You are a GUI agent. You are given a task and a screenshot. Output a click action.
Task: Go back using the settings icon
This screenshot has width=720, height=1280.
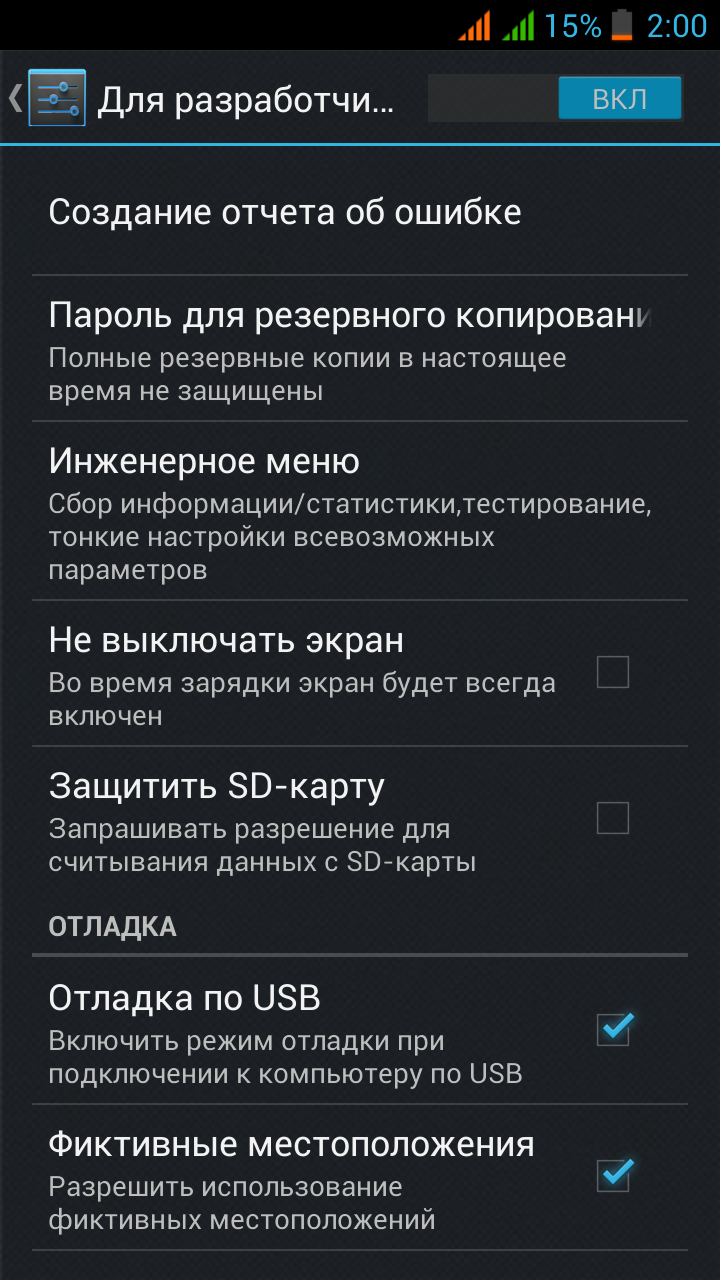pyautogui.click(x=55, y=98)
